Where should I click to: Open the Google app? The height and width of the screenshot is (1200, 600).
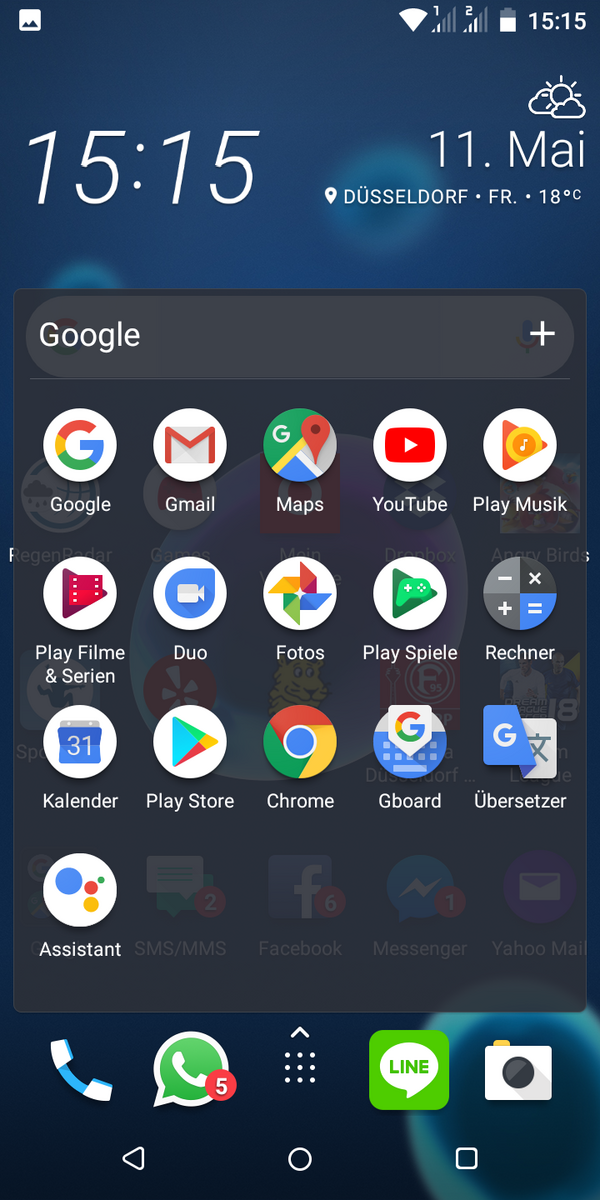(x=80, y=447)
